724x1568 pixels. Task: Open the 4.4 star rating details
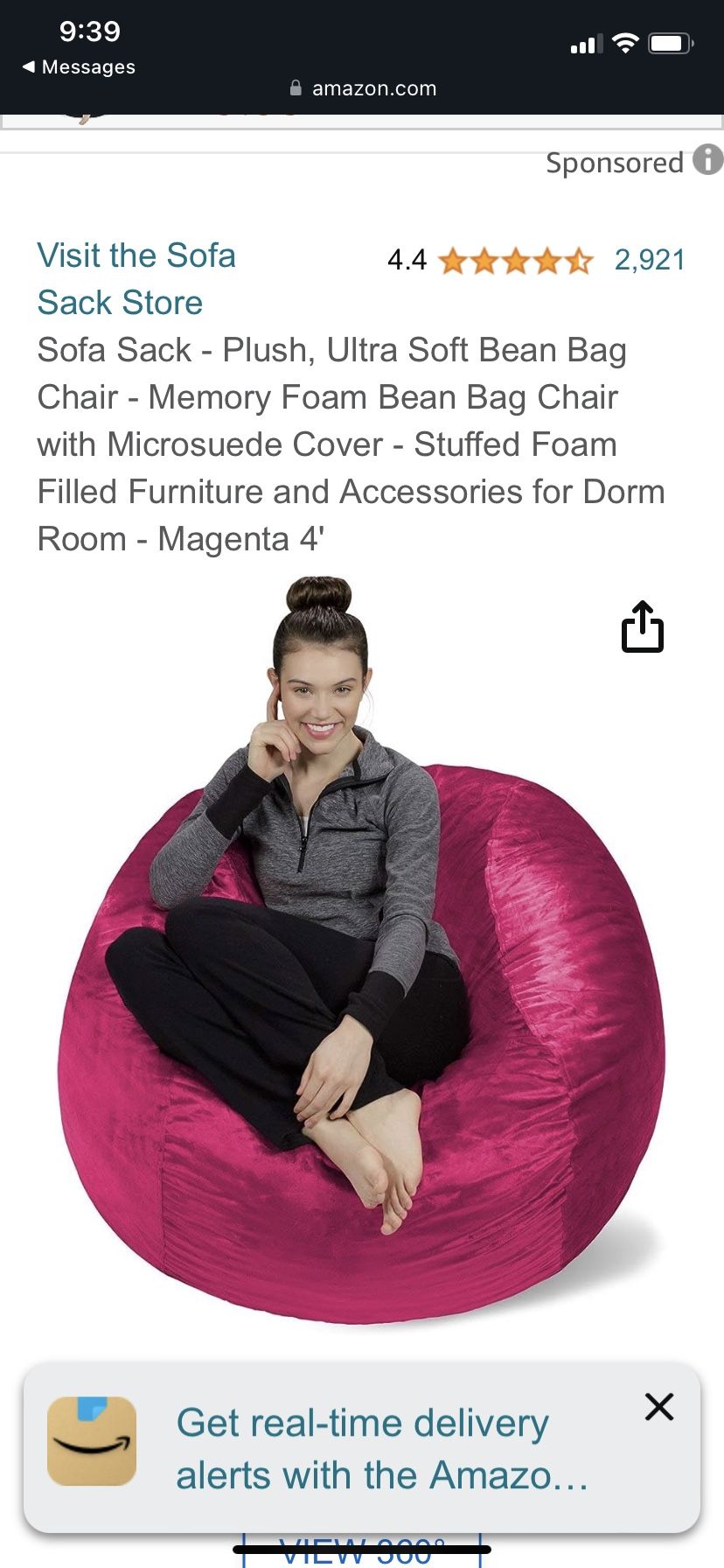tap(491, 260)
